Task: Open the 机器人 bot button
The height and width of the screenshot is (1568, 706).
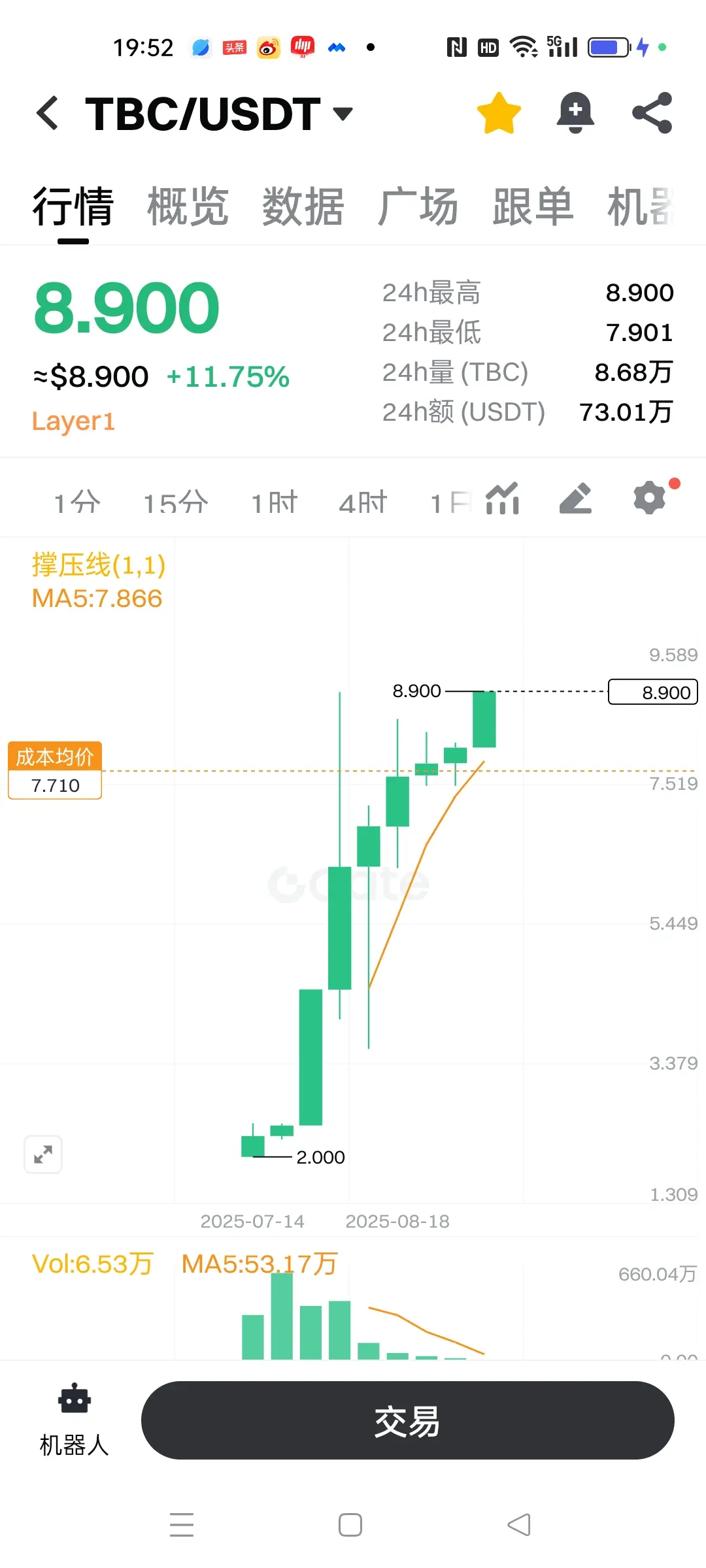Action: click(74, 1420)
